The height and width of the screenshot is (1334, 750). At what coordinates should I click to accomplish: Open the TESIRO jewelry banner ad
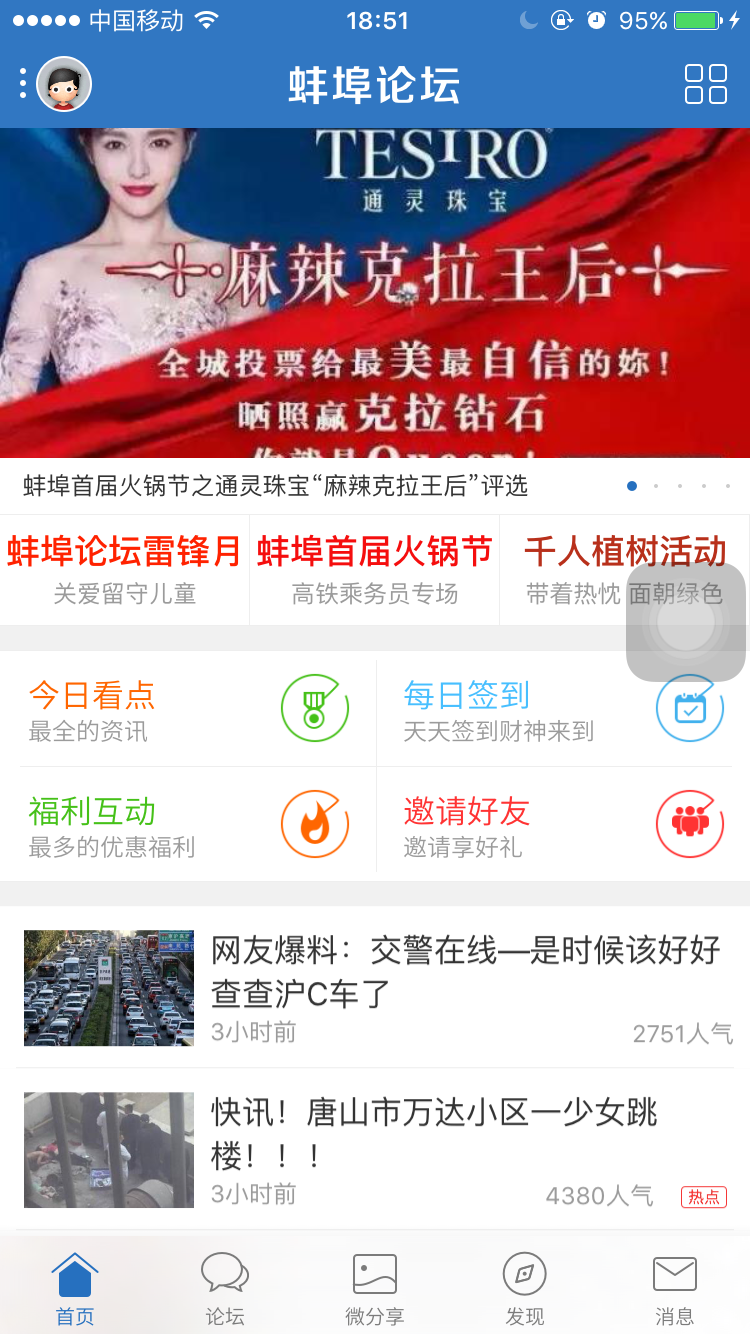[x=375, y=290]
